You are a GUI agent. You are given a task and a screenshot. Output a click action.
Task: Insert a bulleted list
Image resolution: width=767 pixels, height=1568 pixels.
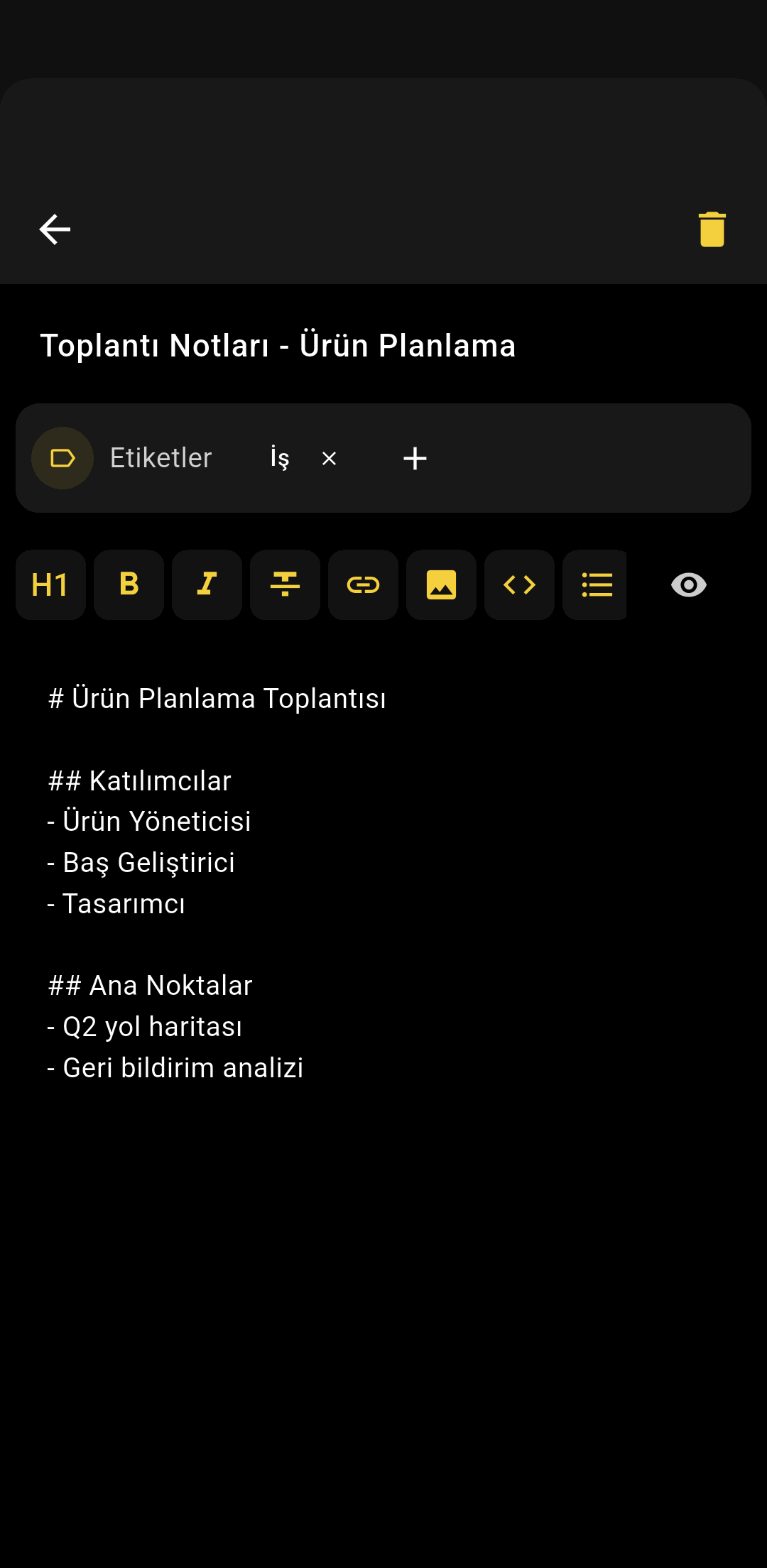[x=596, y=585]
